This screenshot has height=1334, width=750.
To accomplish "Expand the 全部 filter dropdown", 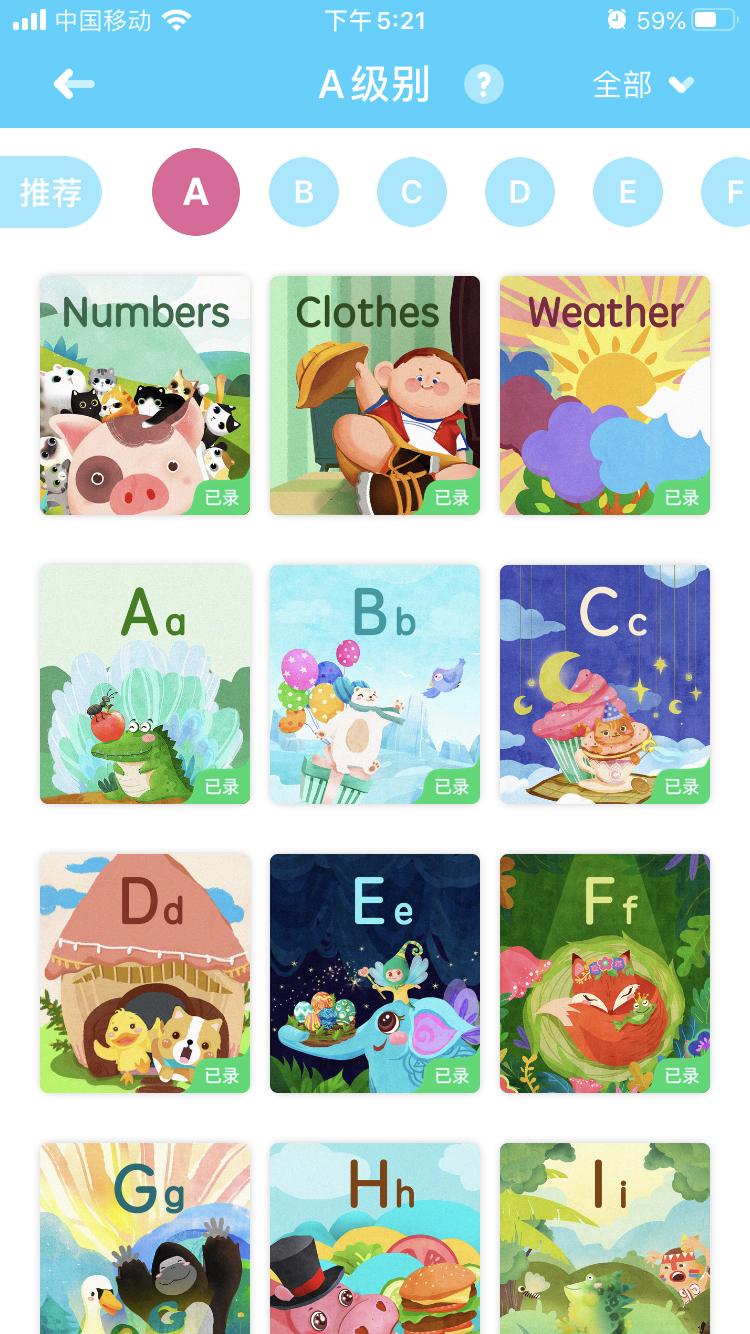I will pyautogui.click(x=643, y=85).
